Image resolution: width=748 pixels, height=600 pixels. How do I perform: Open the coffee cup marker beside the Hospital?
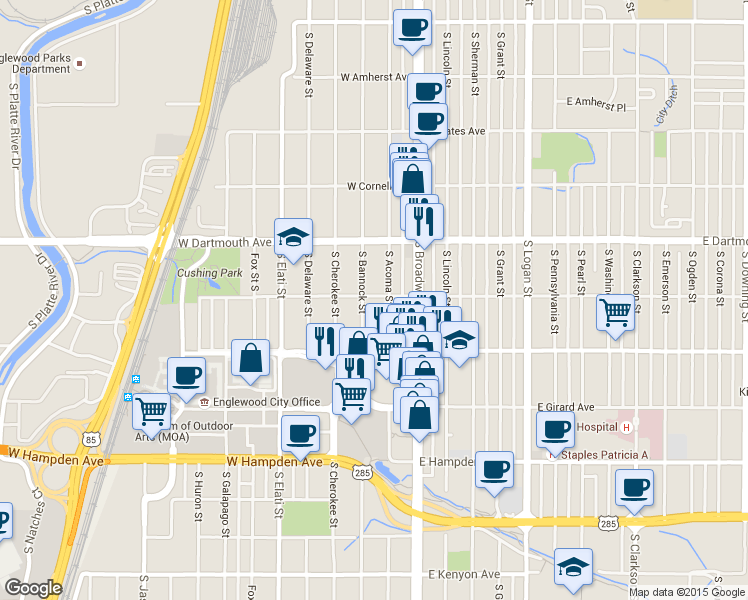tap(555, 434)
